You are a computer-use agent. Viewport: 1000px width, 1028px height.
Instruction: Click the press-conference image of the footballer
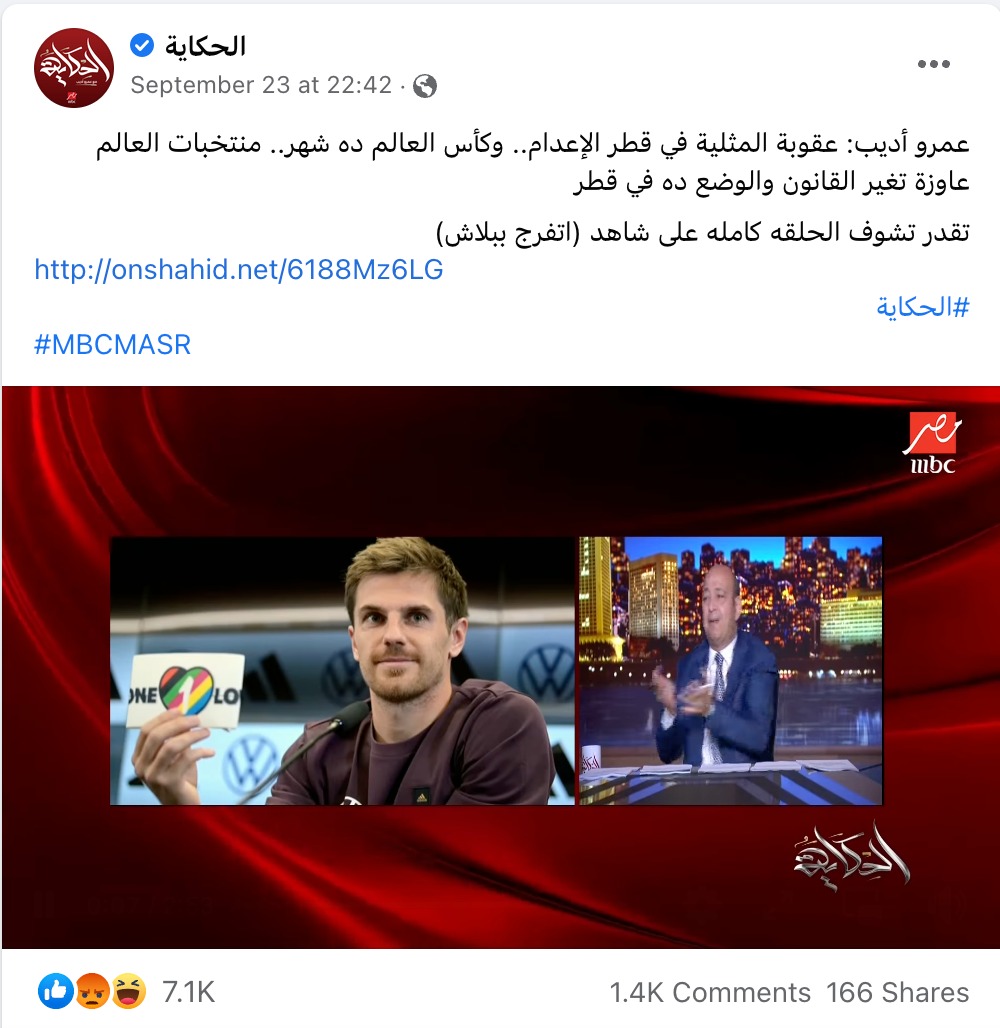click(340, 670)
